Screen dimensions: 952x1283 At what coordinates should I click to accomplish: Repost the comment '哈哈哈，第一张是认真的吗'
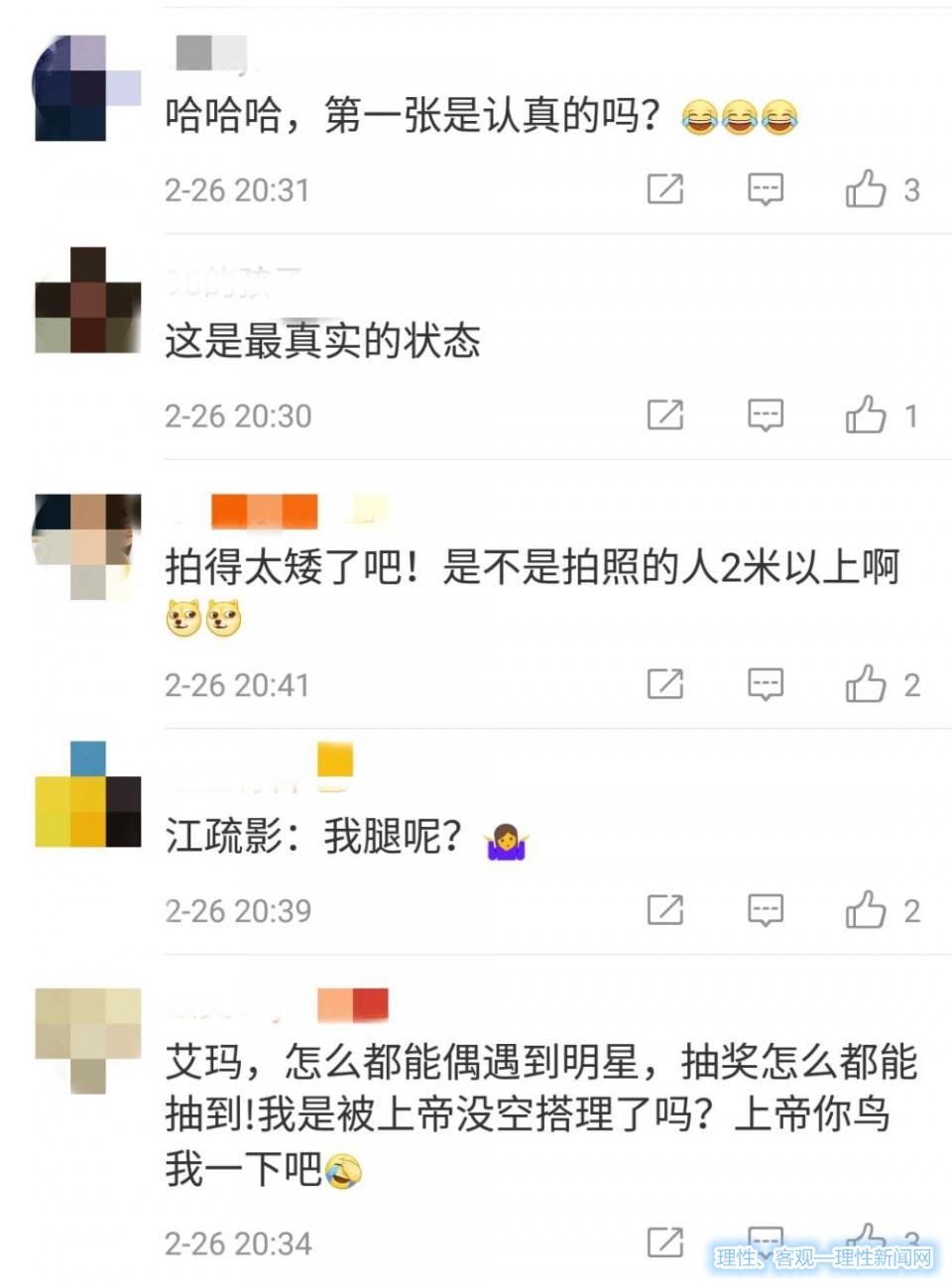pyautogui.click(x=664, y=188)
